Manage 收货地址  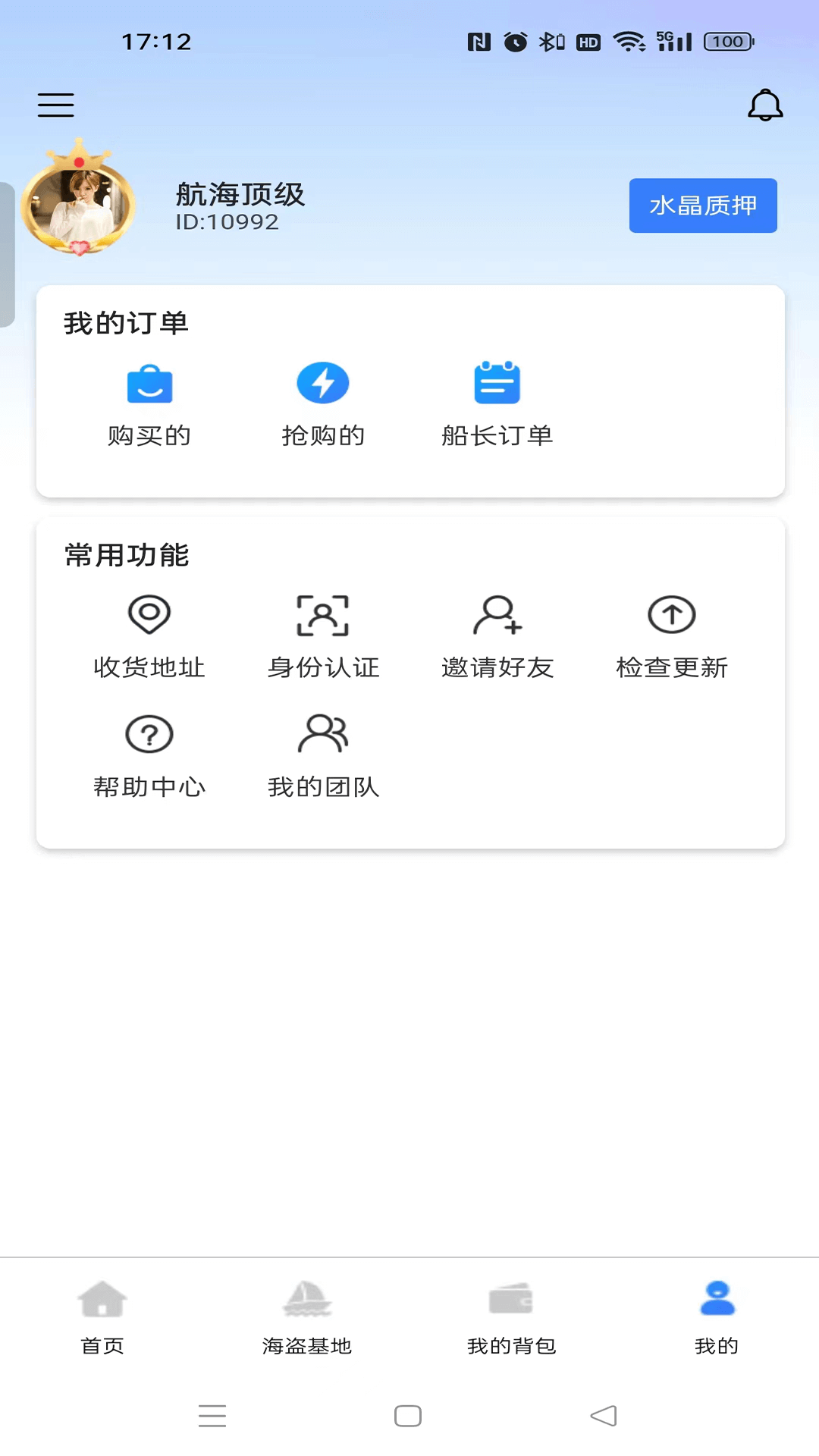point(149,635)
